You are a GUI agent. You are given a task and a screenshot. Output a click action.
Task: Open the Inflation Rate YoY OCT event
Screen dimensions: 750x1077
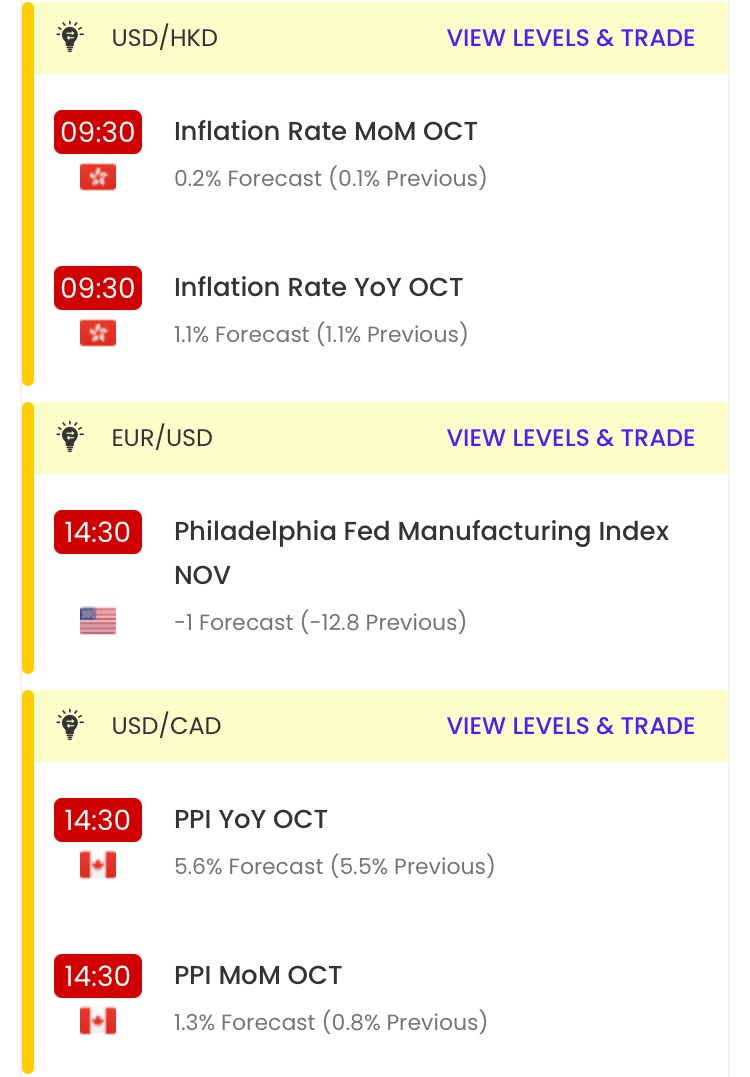[x=318, y=288]
